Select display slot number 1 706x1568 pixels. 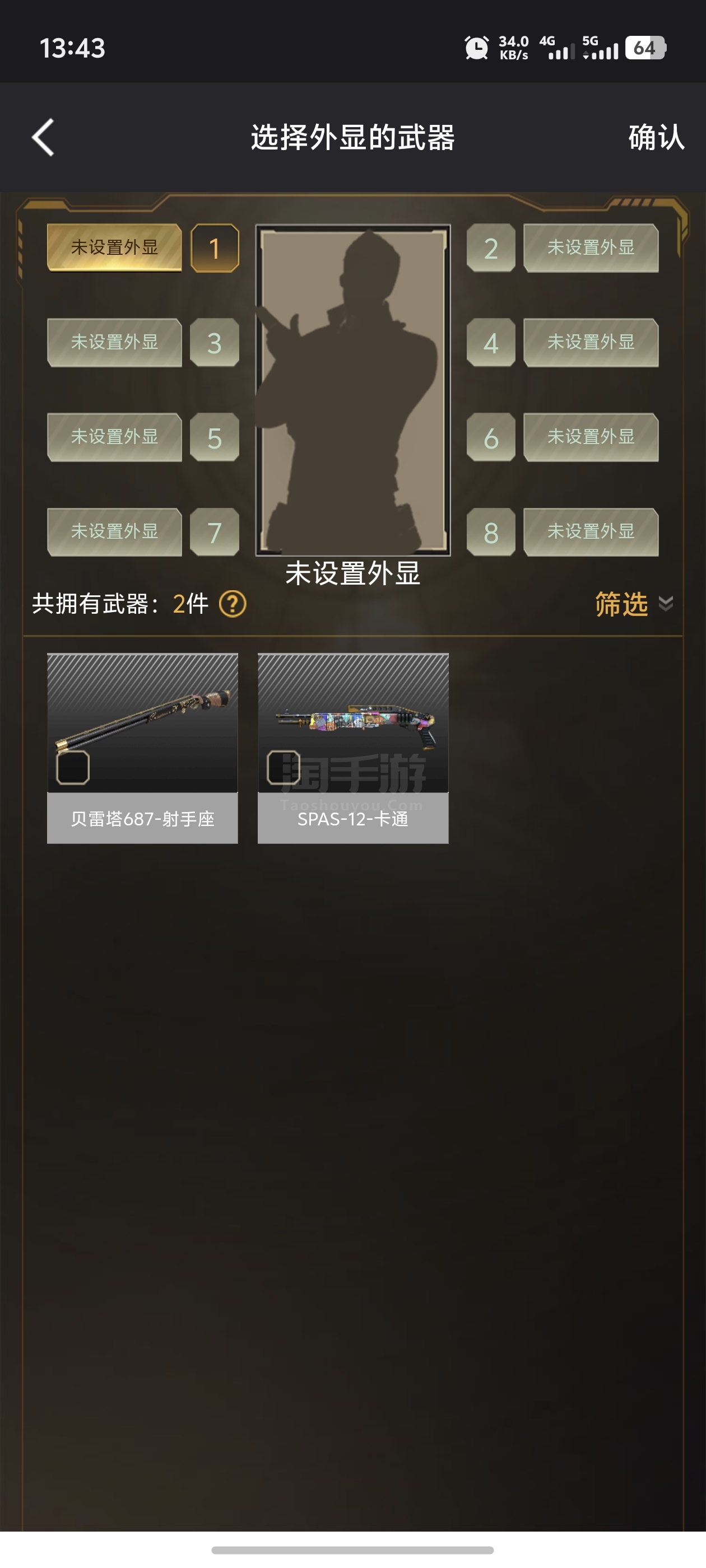click(x=215, y=248)
